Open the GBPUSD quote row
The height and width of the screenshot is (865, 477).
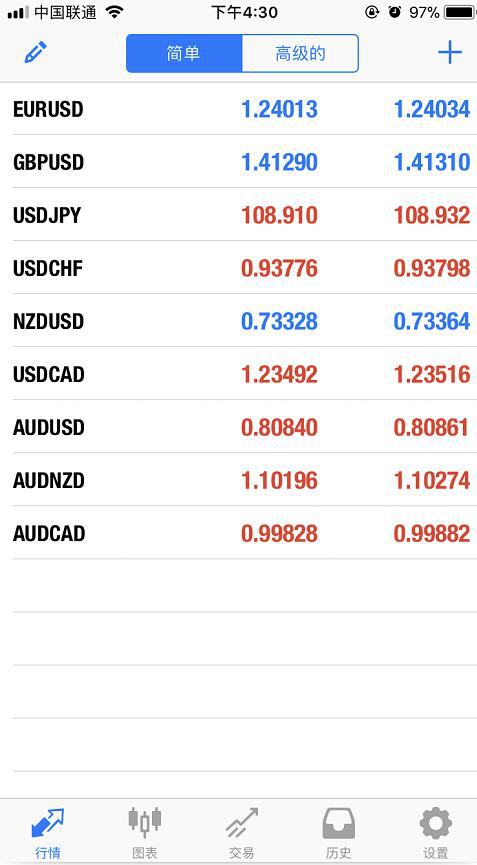(238, 162)
